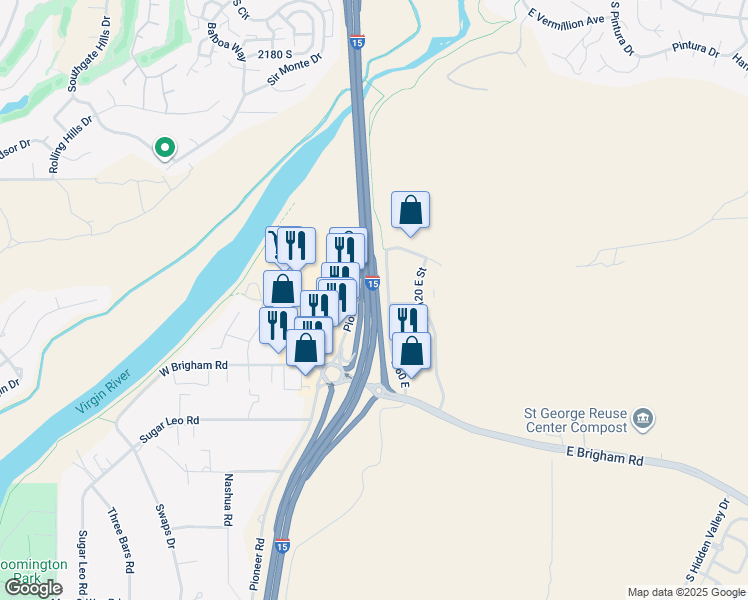Select the shopping bag marker by W Brigham Rd
The image size is (748, 600).
click(x=306, y=352)
